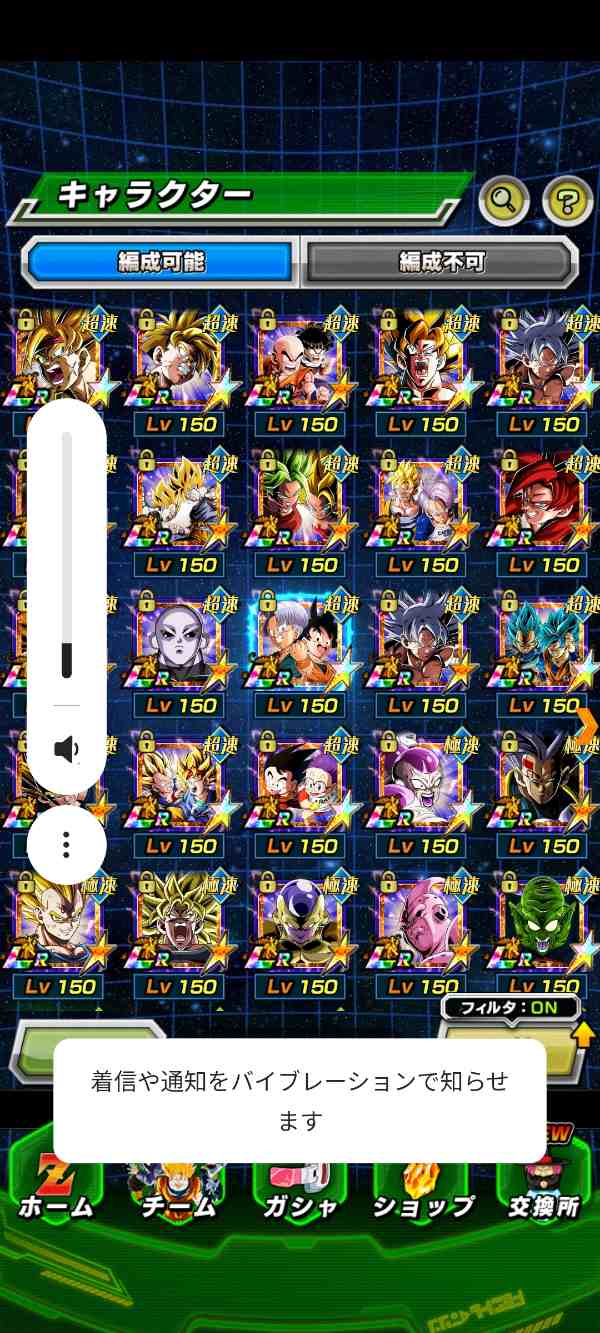
Task: Go to ホーム in the bottom menu
Action: [55, 1190]
